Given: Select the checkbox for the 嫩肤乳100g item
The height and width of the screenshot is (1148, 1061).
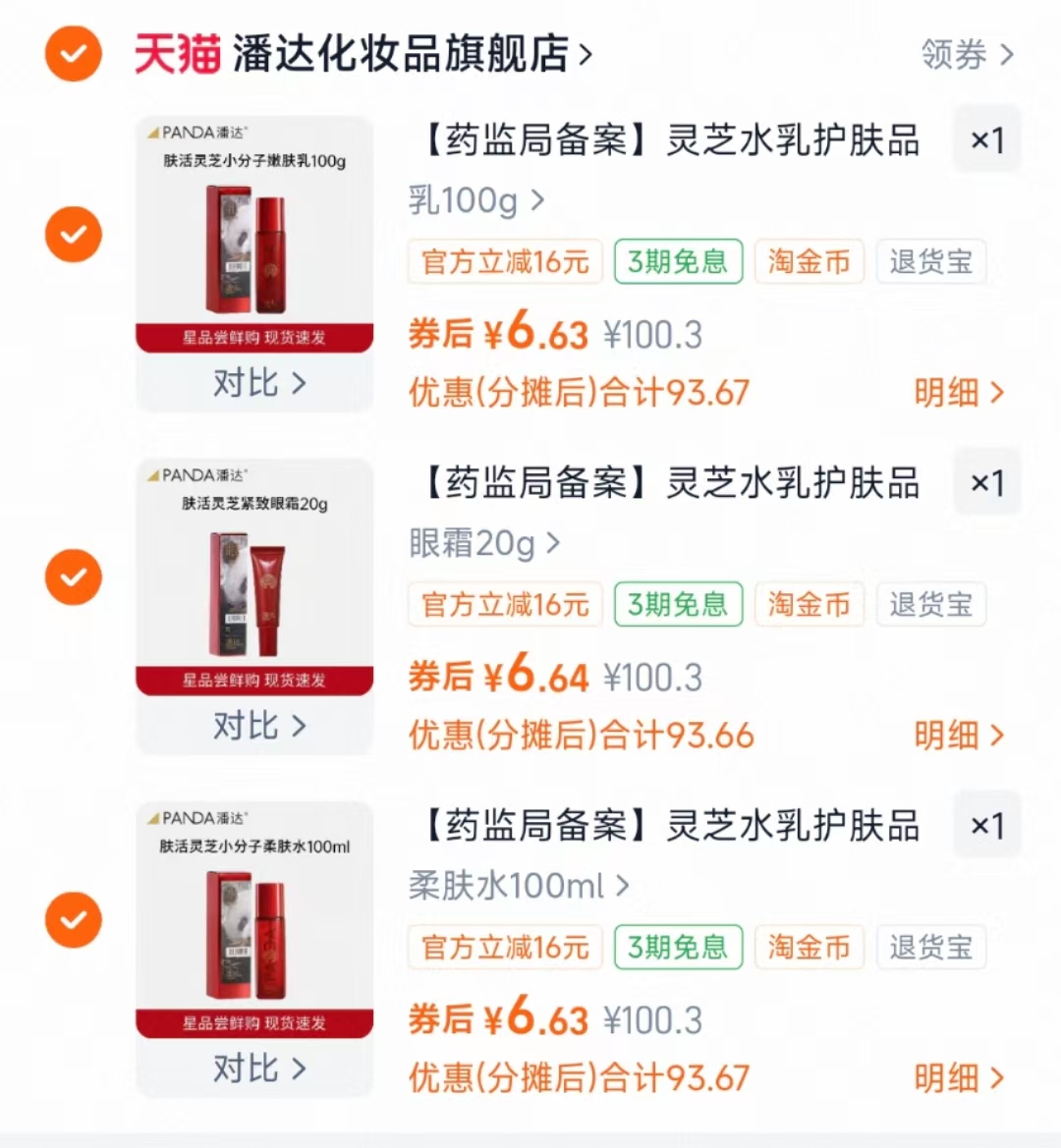Looking at the screenshot, I should click(x=73, y=234).
